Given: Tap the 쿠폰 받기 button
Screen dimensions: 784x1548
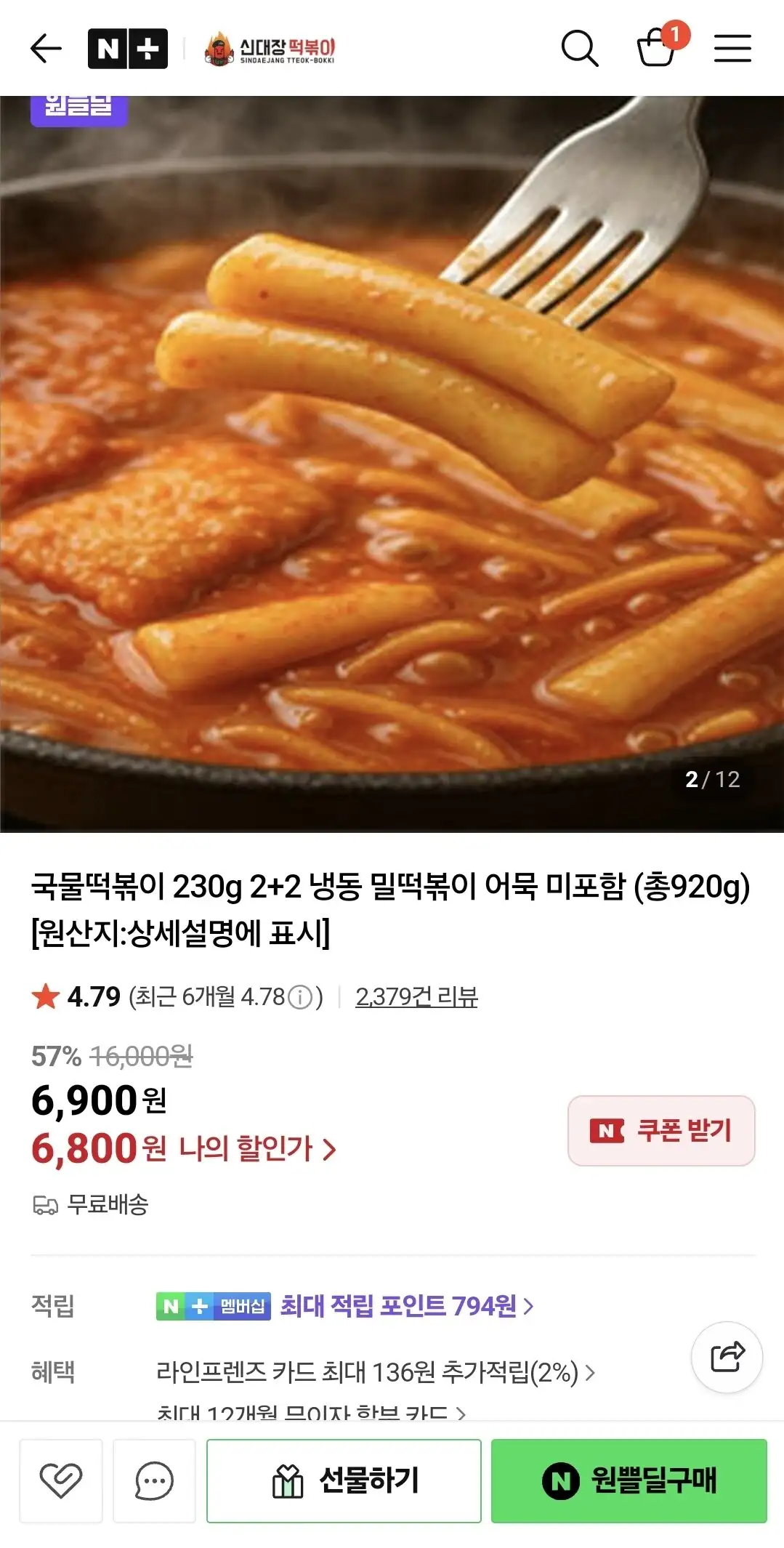Looking at the screenshot, I should pos(660,1131).
